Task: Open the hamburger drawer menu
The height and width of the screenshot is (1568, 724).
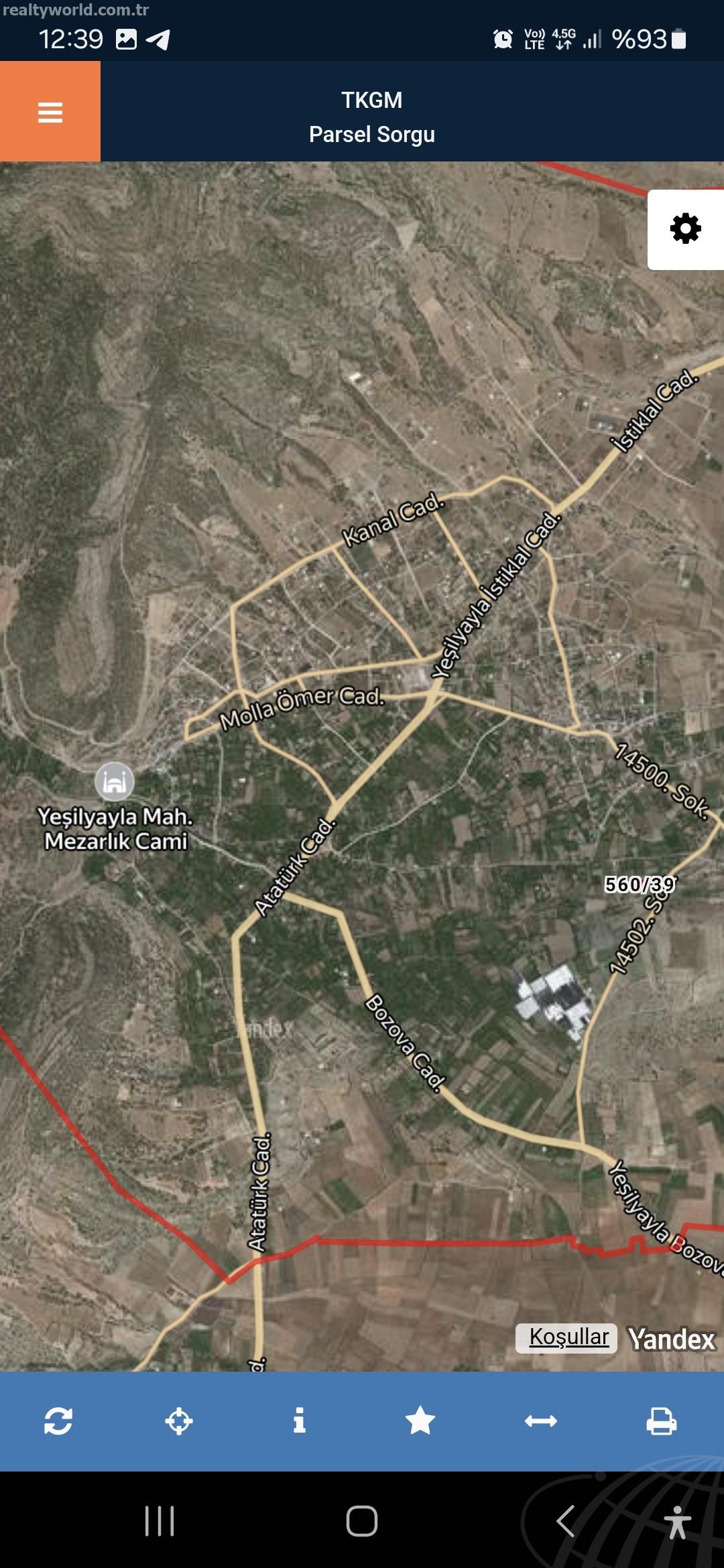Action: [50, 112]
